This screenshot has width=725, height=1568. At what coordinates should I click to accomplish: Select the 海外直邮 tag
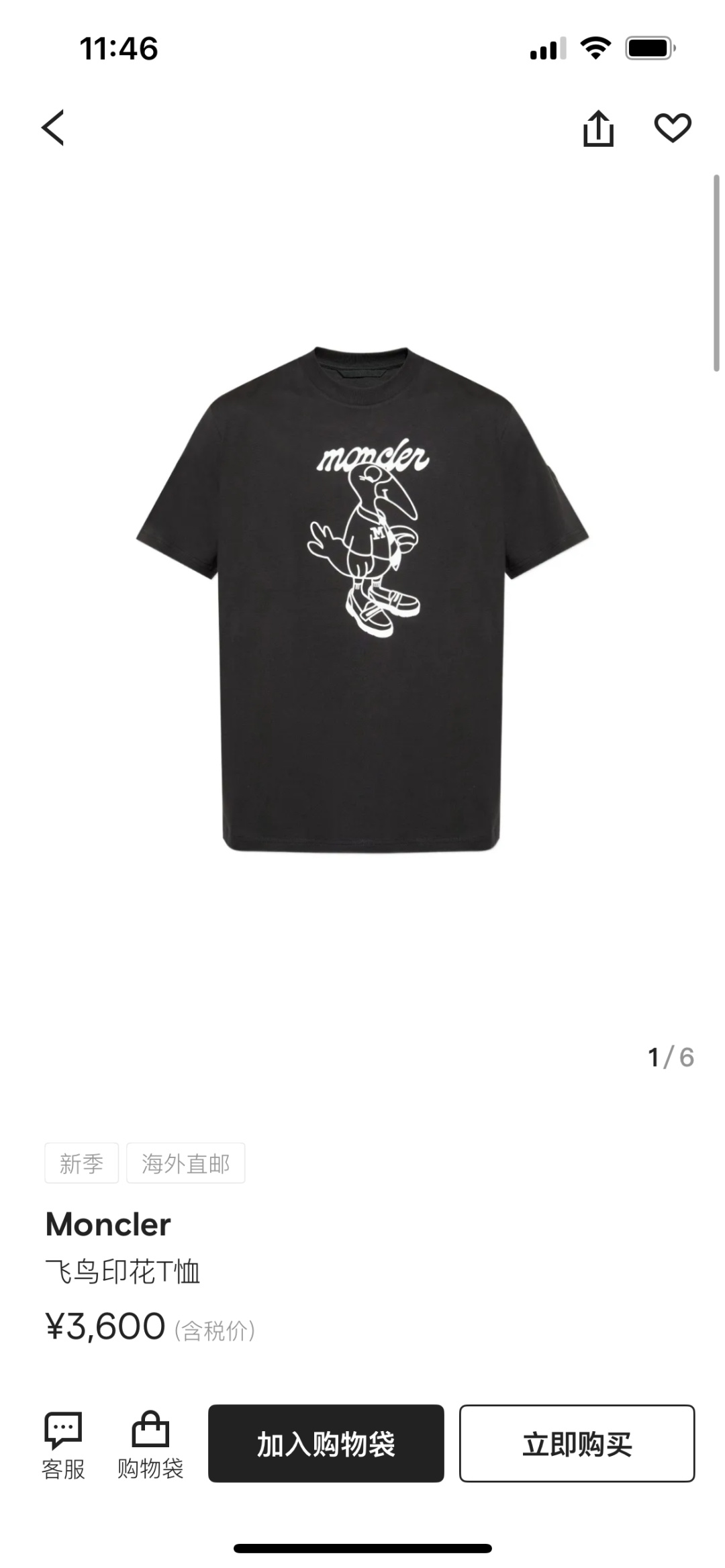coord(186,1163)
